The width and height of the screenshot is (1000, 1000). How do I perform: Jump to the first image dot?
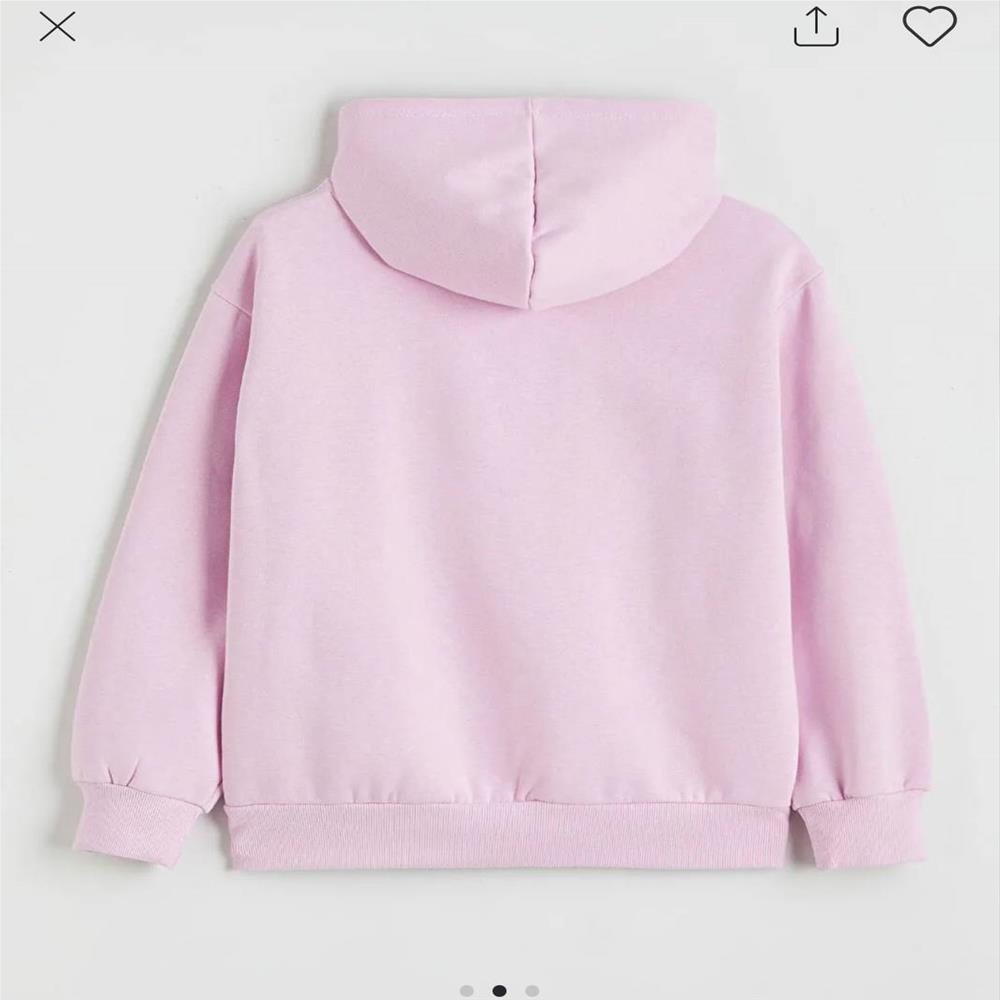pyautogui.click(x=467, y=990)
